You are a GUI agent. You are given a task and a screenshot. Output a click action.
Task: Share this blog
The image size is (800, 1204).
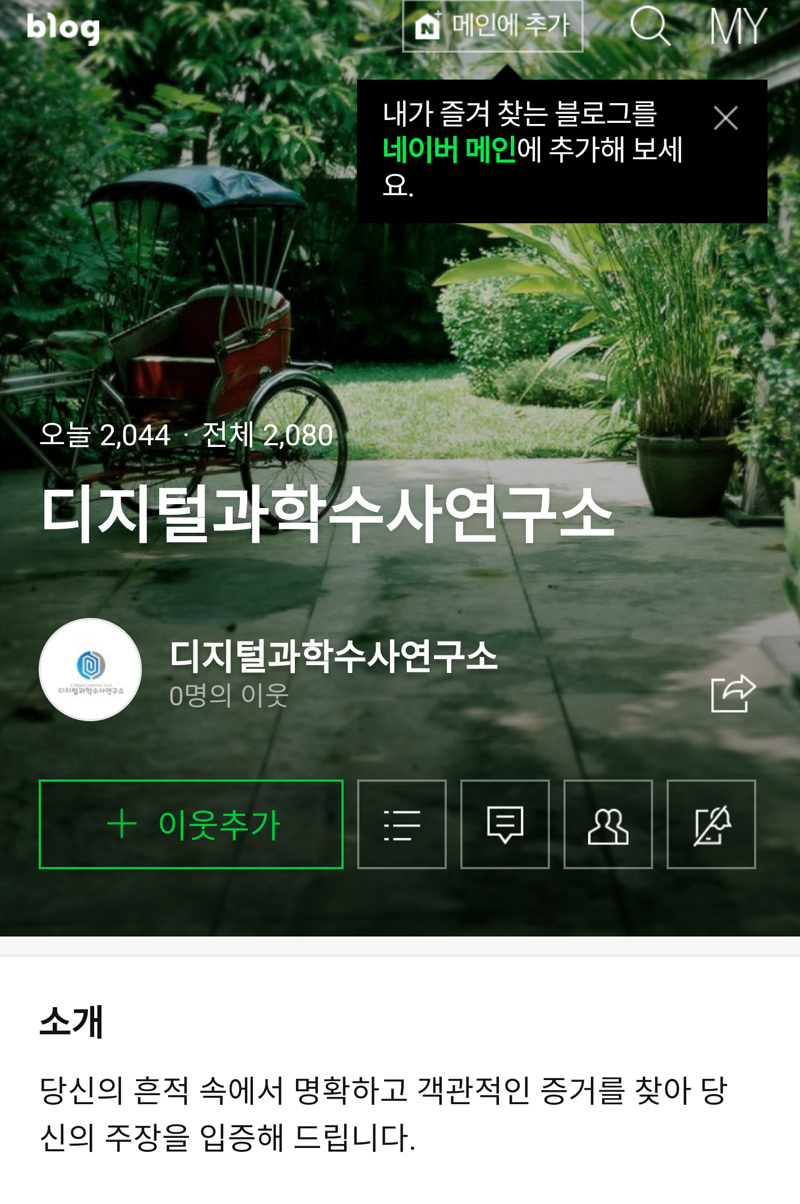732,693
